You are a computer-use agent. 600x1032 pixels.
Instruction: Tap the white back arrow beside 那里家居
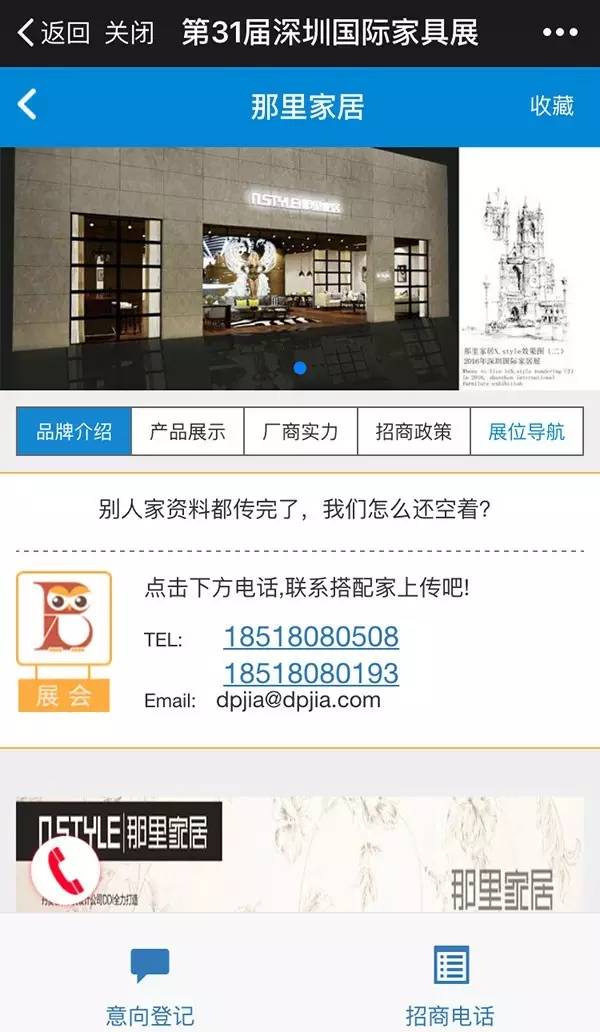(28, 105)
